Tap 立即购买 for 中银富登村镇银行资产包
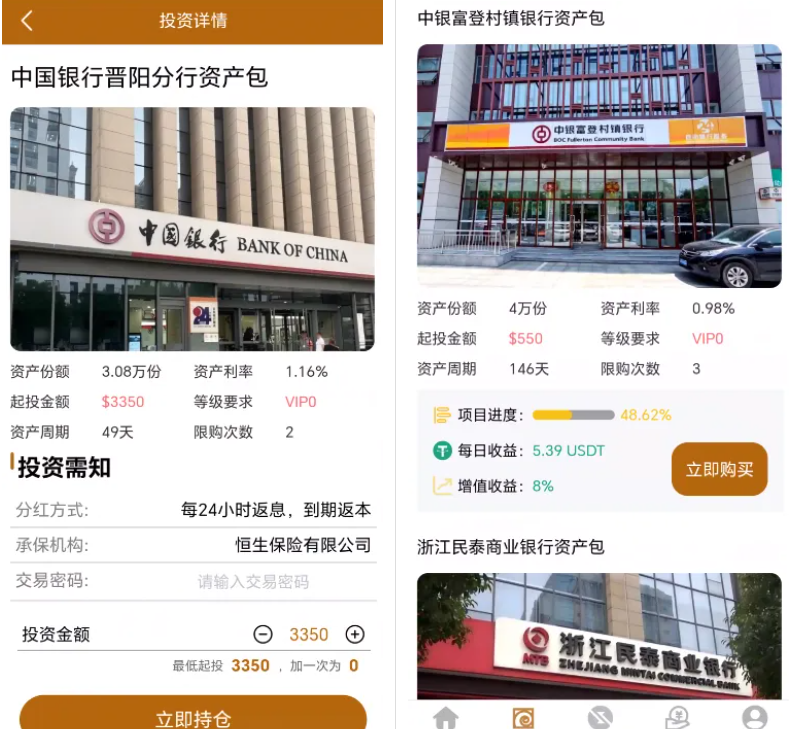The image size is (797, 729). pos(719,469)
